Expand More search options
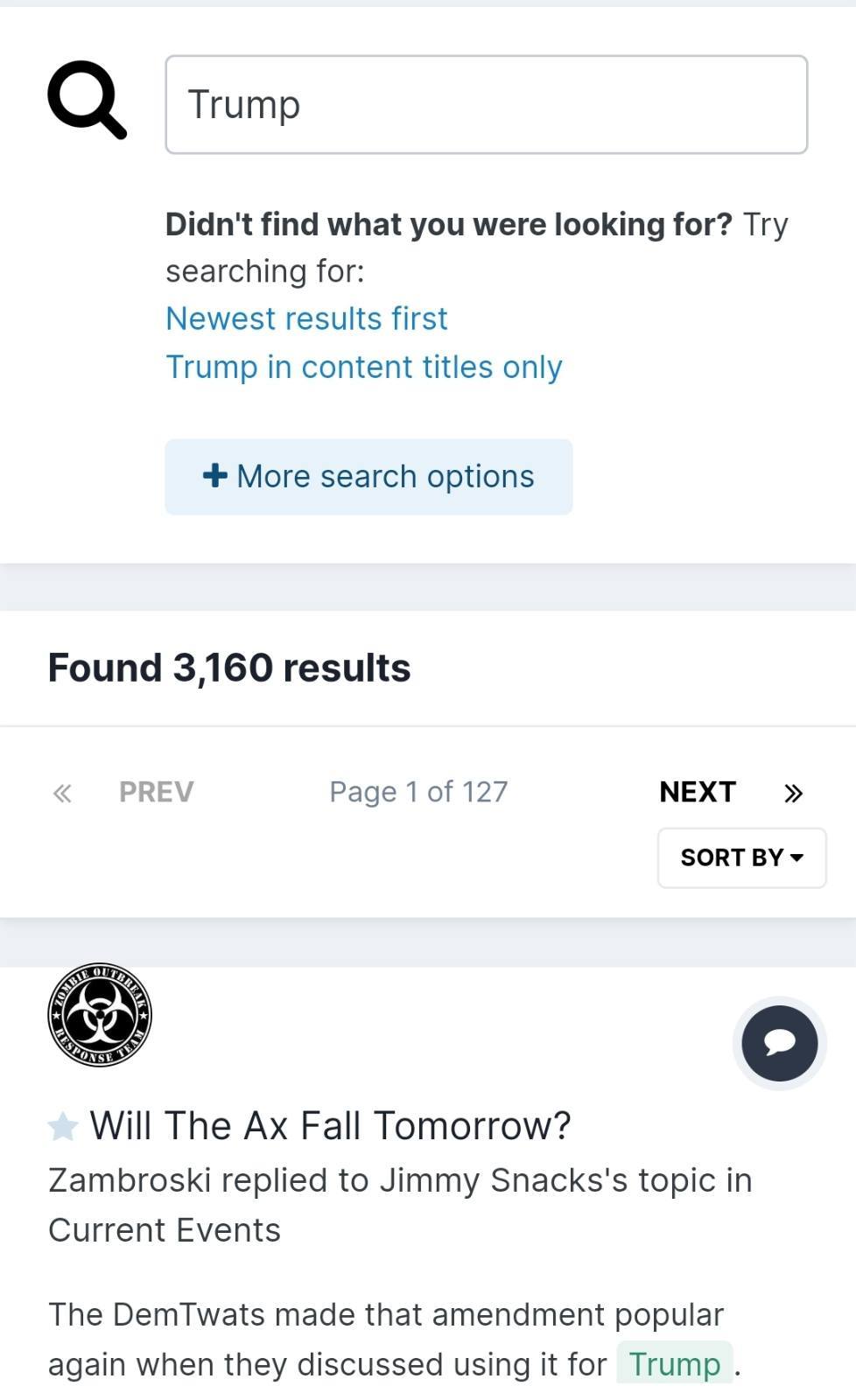856x1400 pixels. [x=368, y=477]
